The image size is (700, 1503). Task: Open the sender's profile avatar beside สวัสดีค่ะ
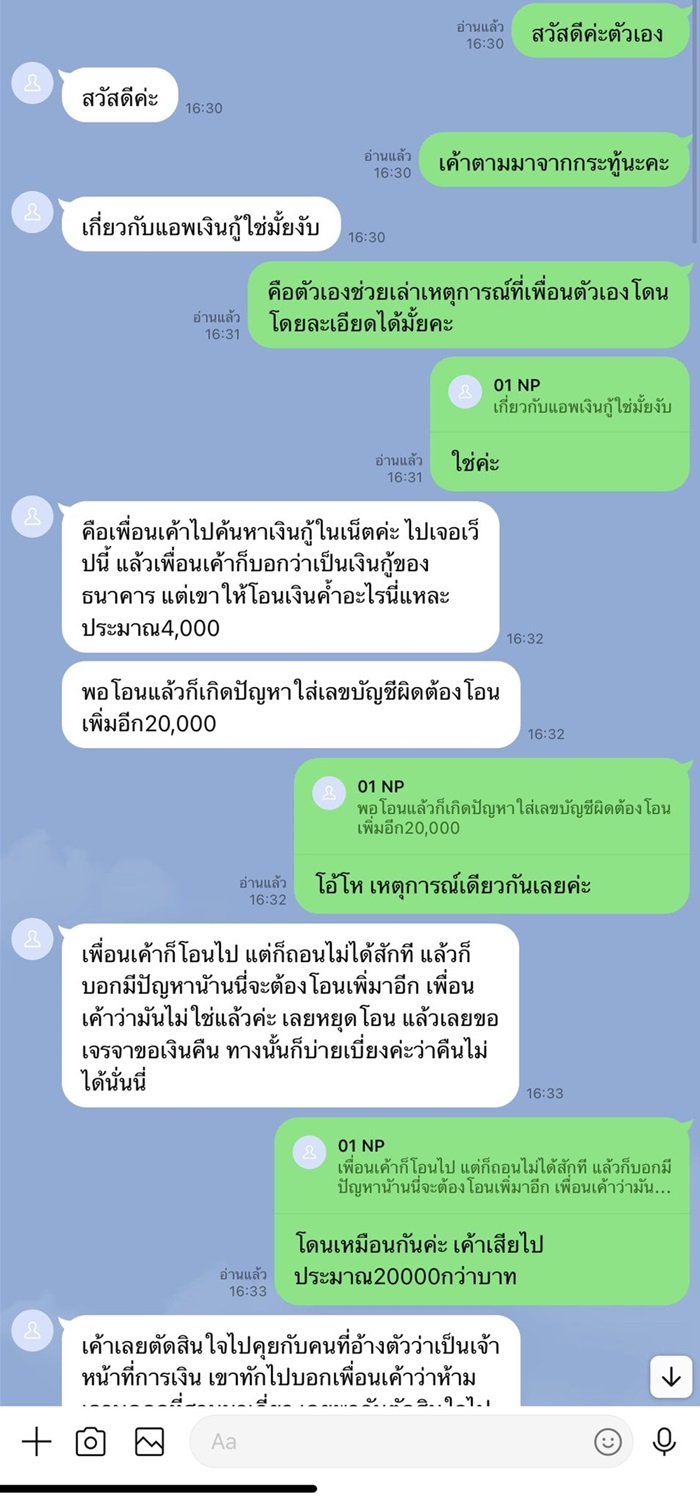[x=32, y=84]
